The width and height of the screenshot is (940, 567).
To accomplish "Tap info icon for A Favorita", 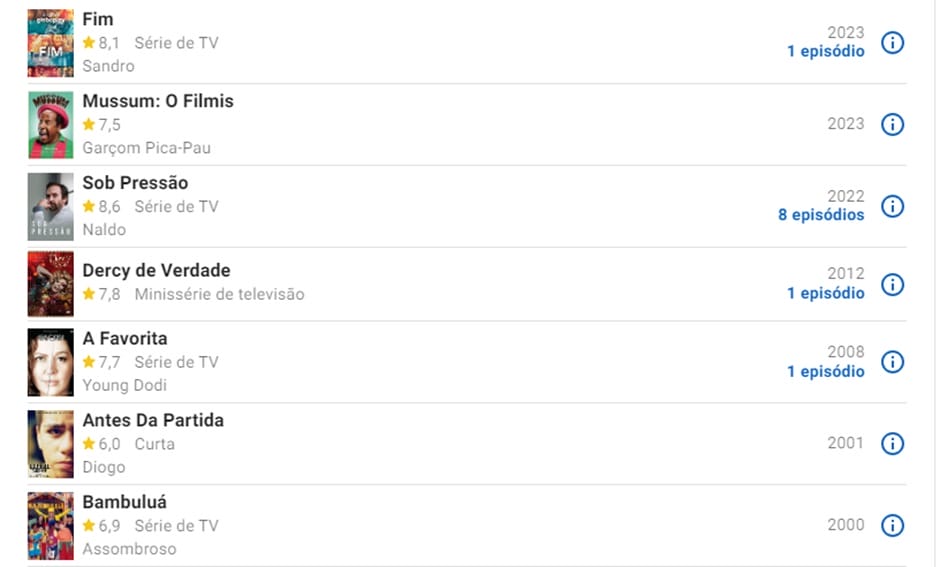I will tap(892, 362).
